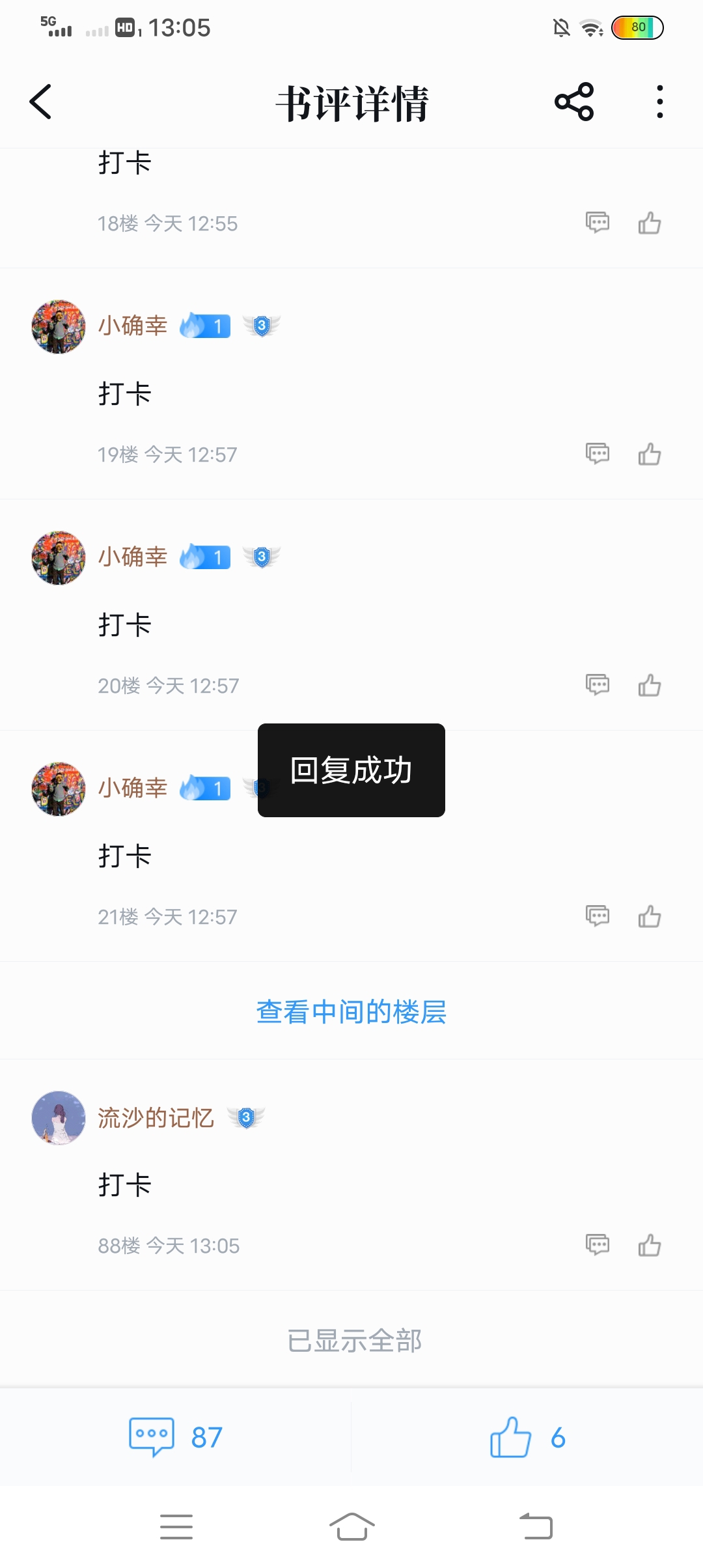Image resolution: width=703 pixels, height=1568 pixels.
Task: Go to the system home screen
Action: [351, 1526]
